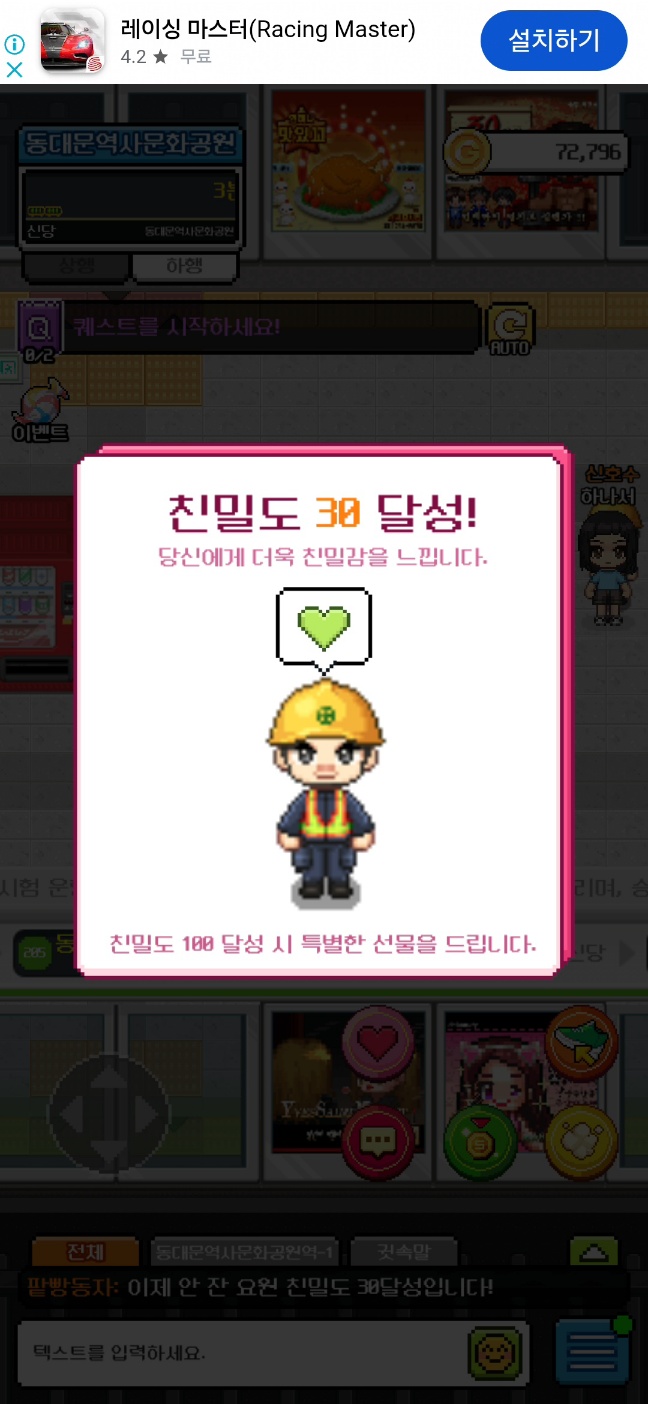Expand the chat log with up arrow

click(x=593, y=1253)
